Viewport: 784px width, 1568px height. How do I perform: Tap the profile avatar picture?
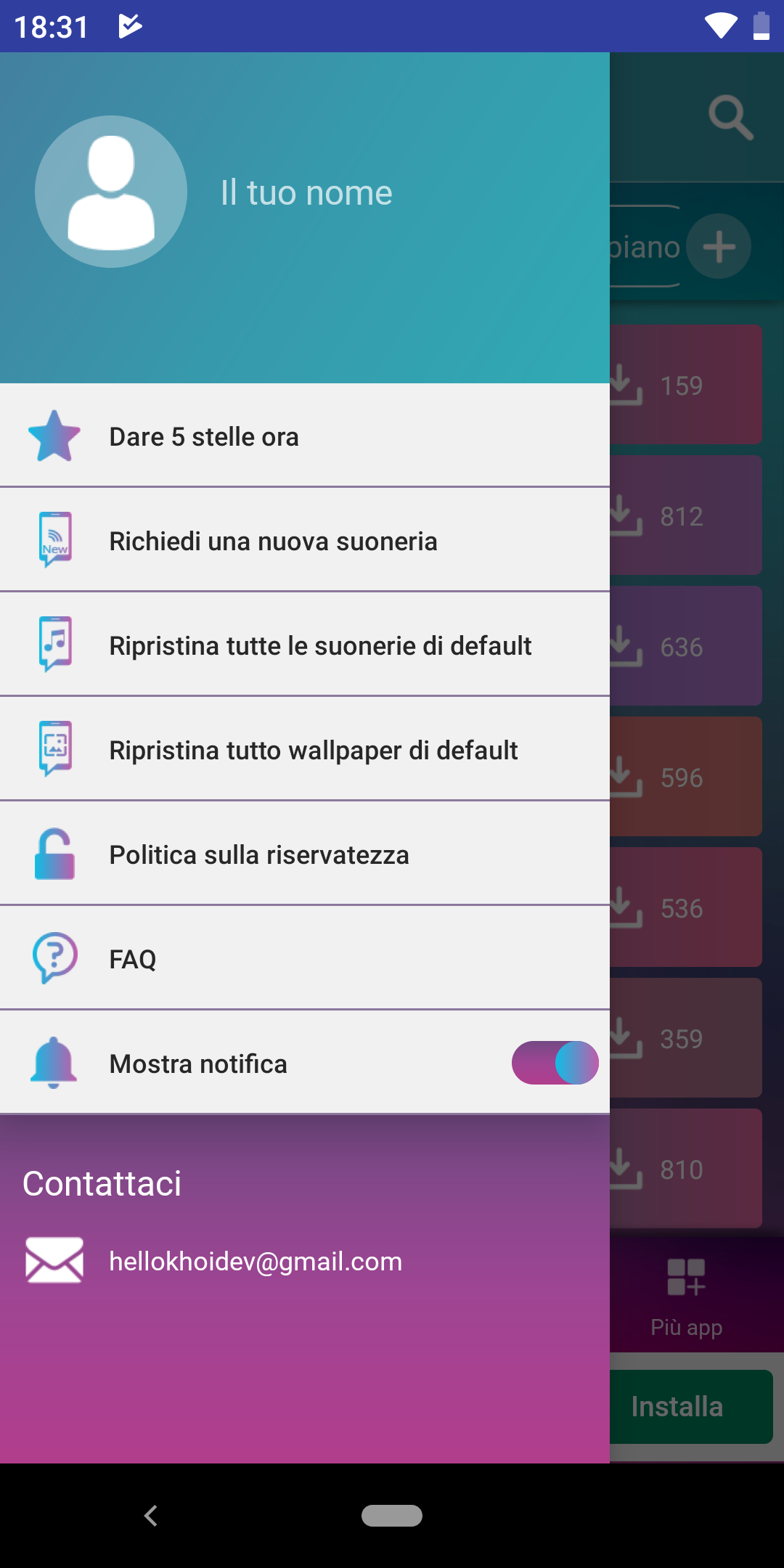click(111, 192)
